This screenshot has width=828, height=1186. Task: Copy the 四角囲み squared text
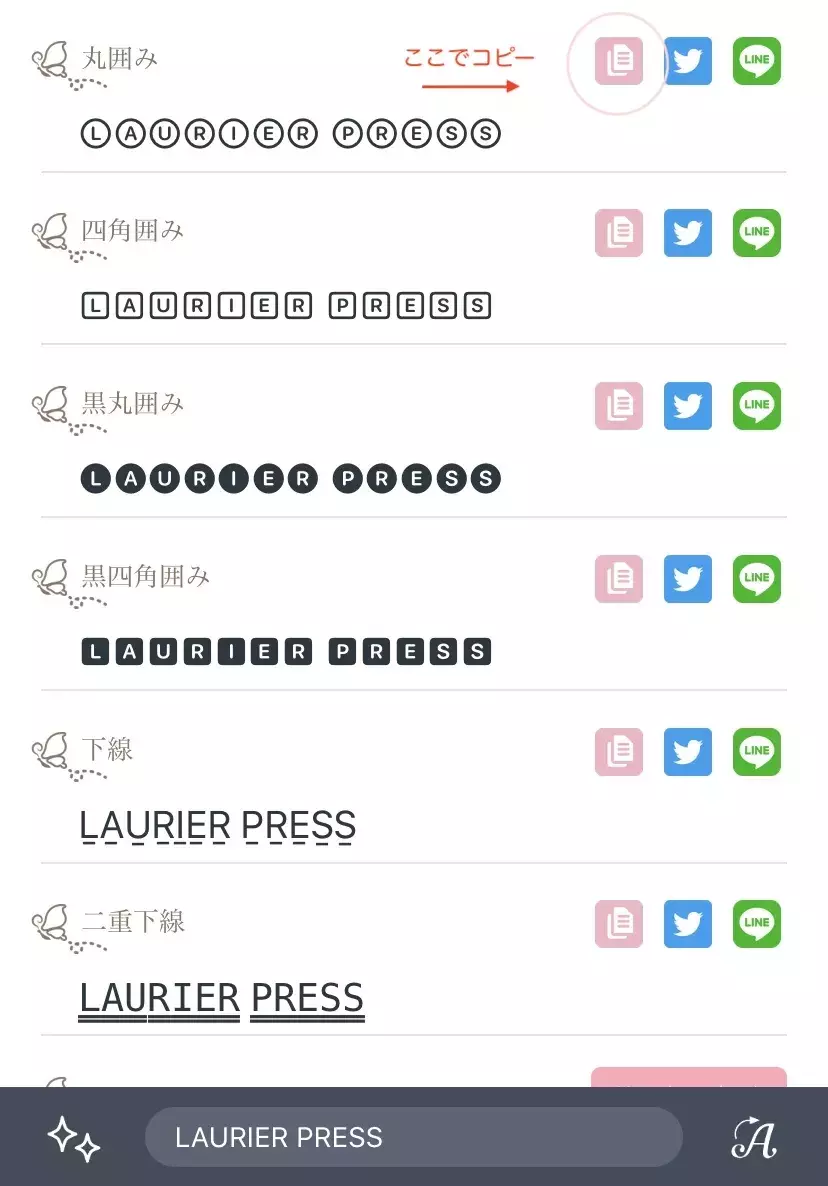coord(618,233)
